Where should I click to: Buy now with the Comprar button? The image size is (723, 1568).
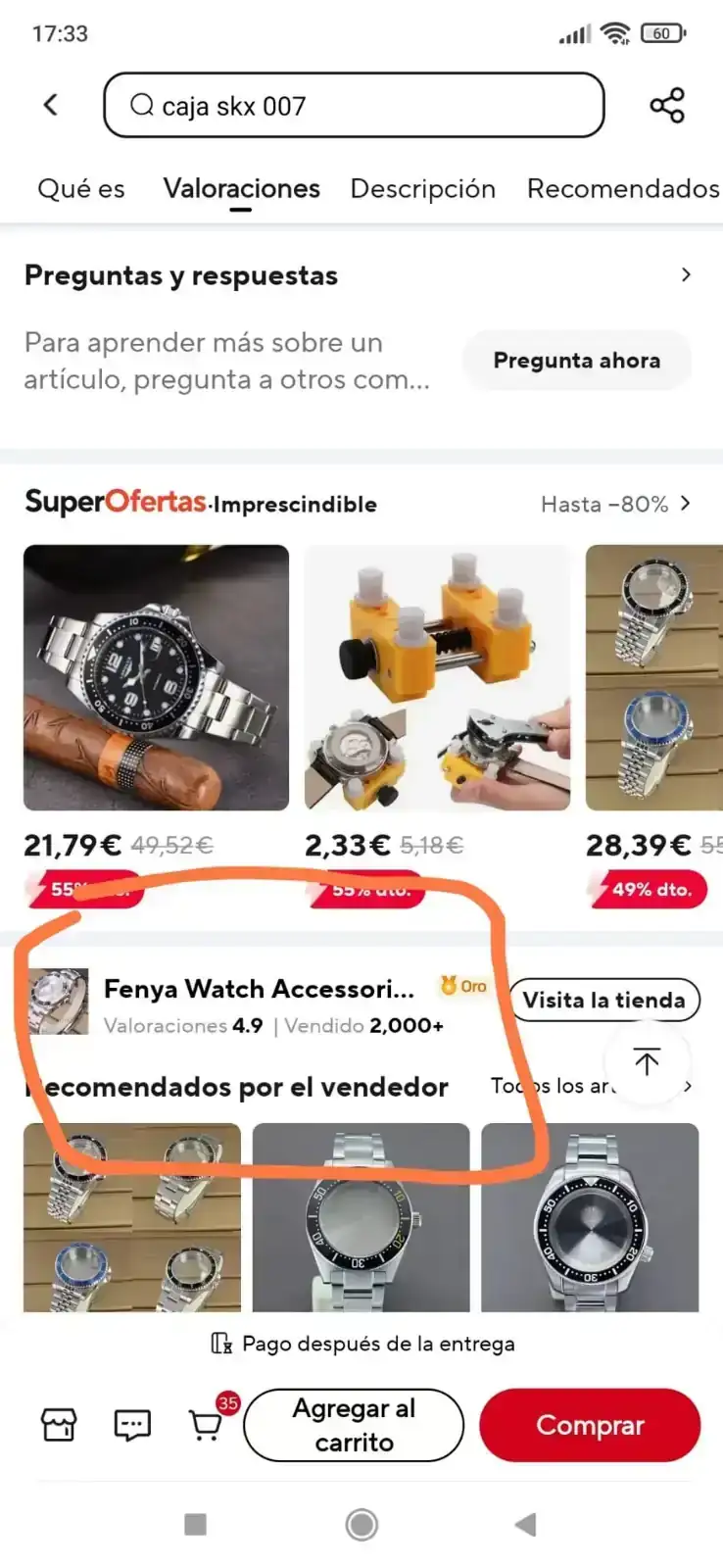point(590,1425)
